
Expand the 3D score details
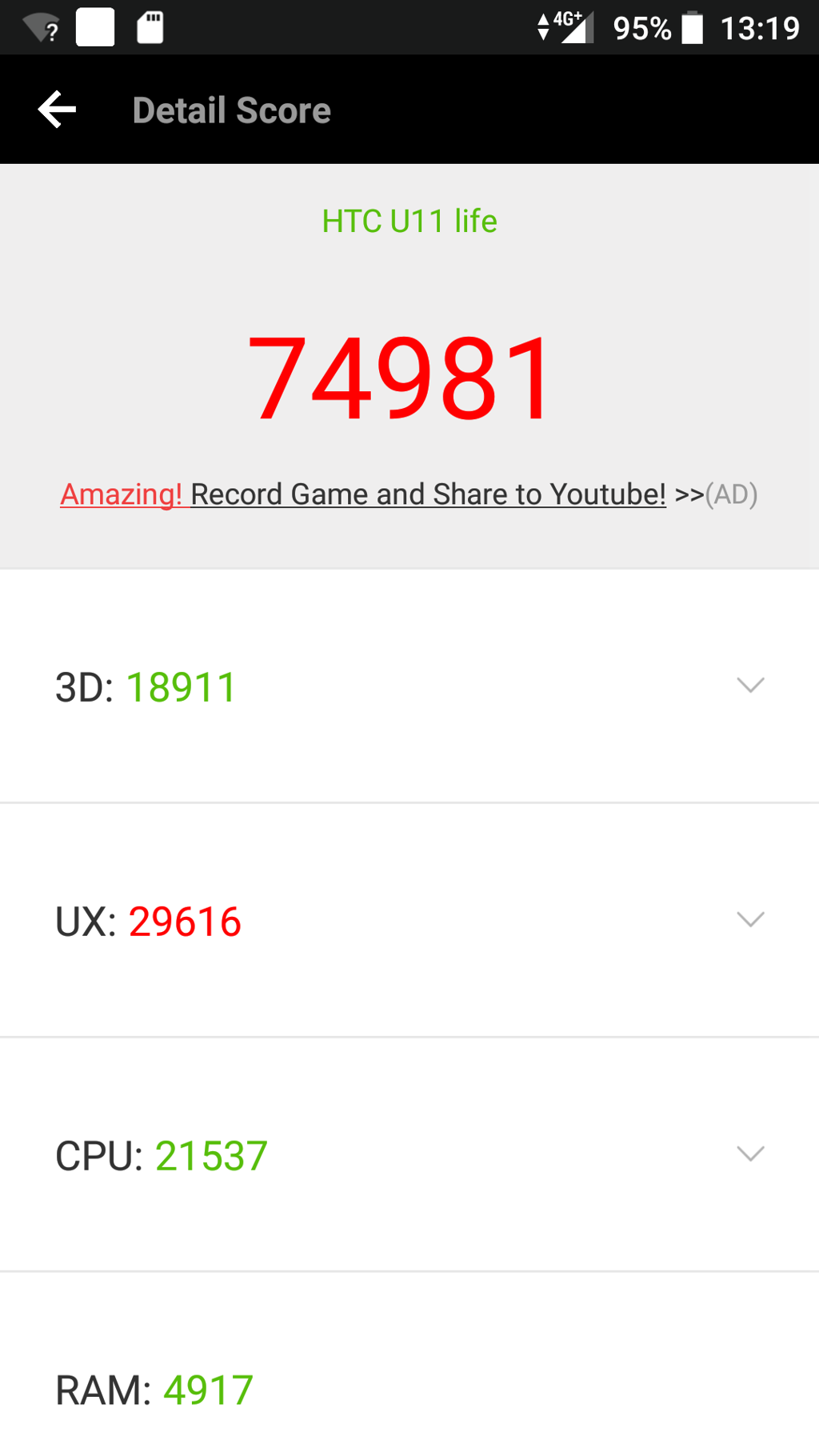(x=750, y=686)
